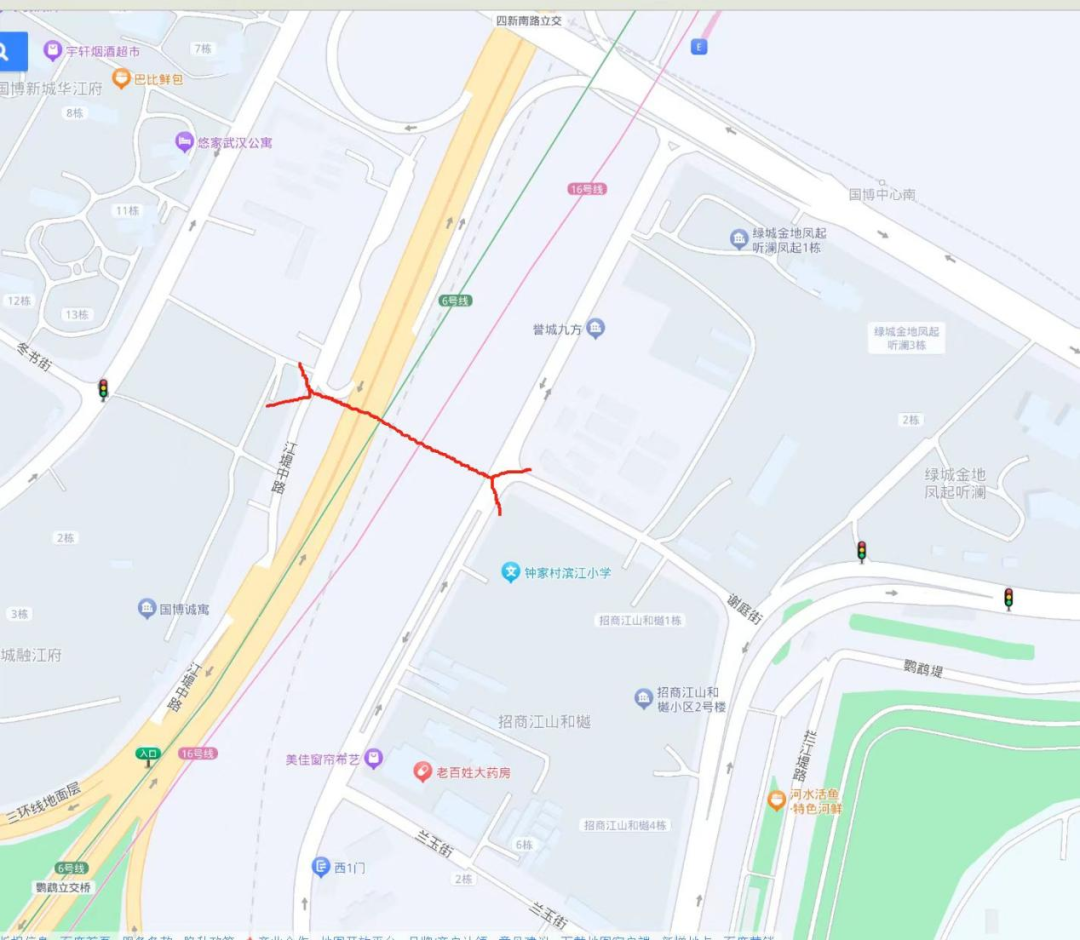The width and height of the screenshot is (1080, 940).
Task: Open the 河水活鱼 restaurant marker
Action: [776, 800]
